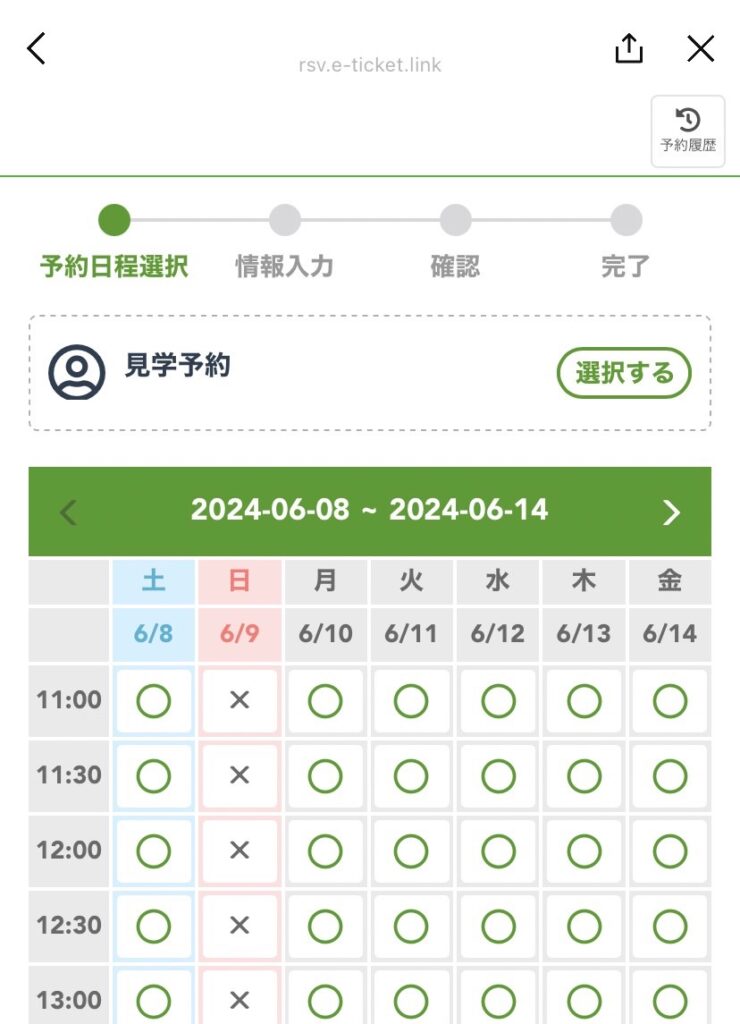Go to the previous week in the calendar
The width and height of the screenshot is (740, 1024).
point(68,512)
